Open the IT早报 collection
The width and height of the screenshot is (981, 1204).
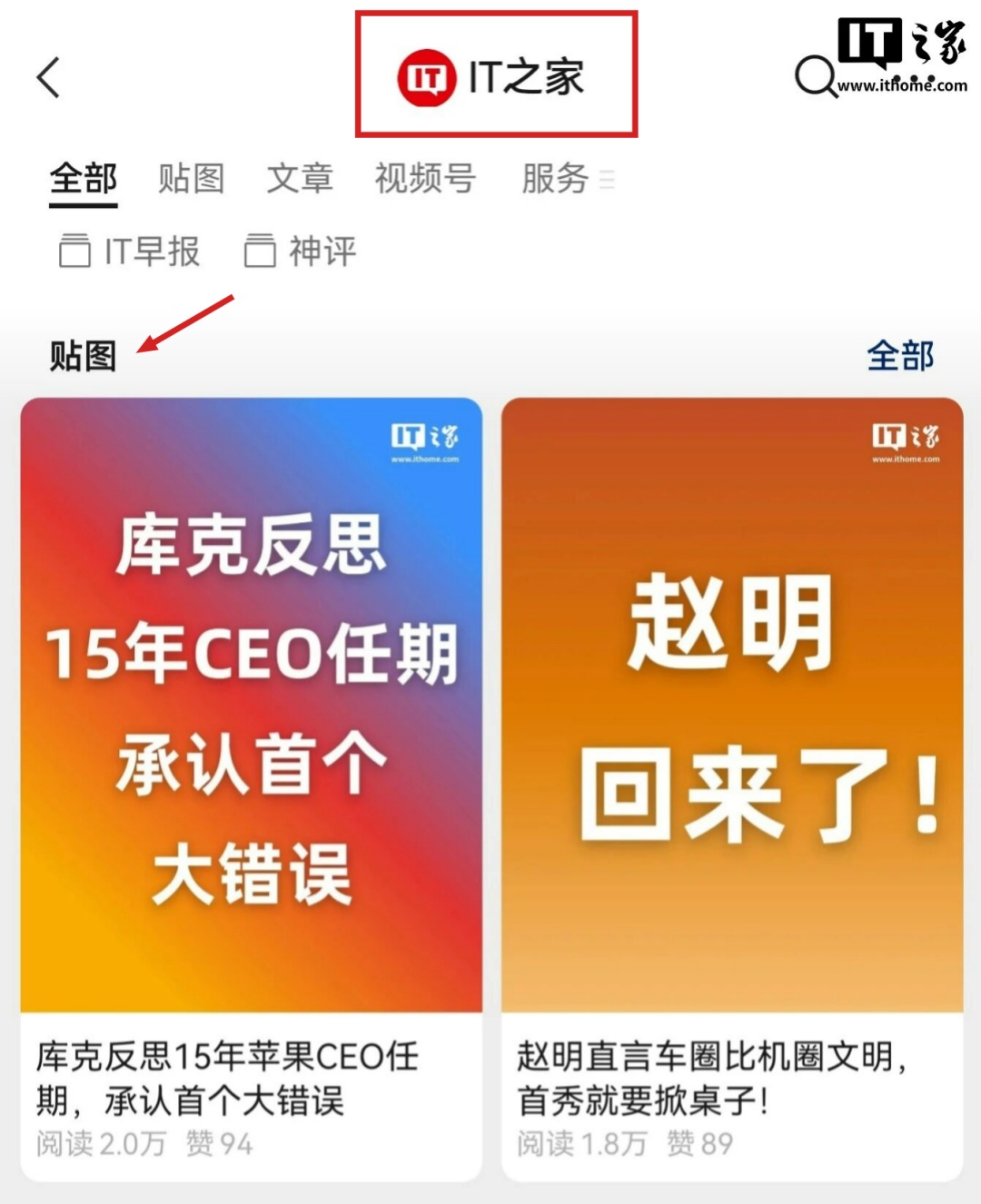click(x=130, y=252)
